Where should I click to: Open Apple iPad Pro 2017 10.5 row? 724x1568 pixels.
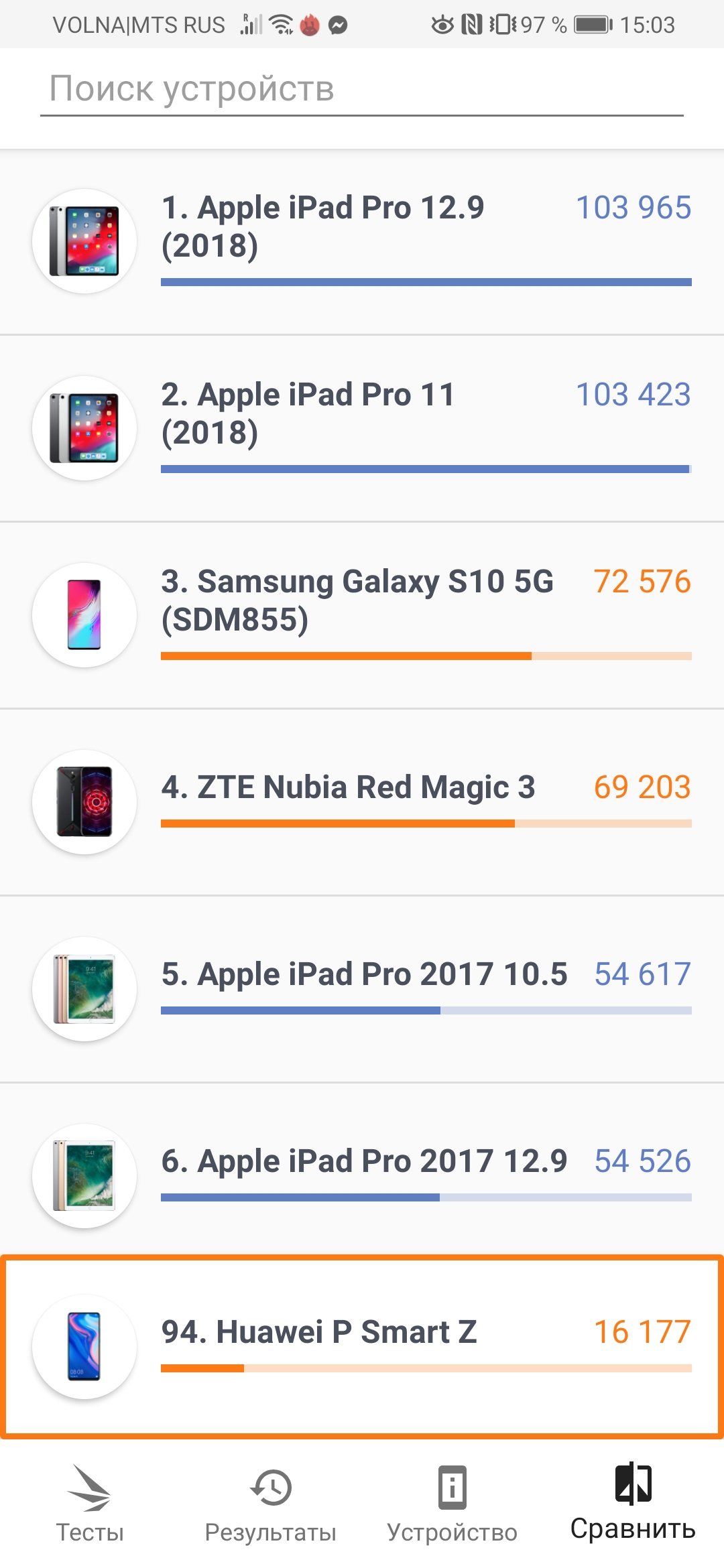(x=362, y=989)
